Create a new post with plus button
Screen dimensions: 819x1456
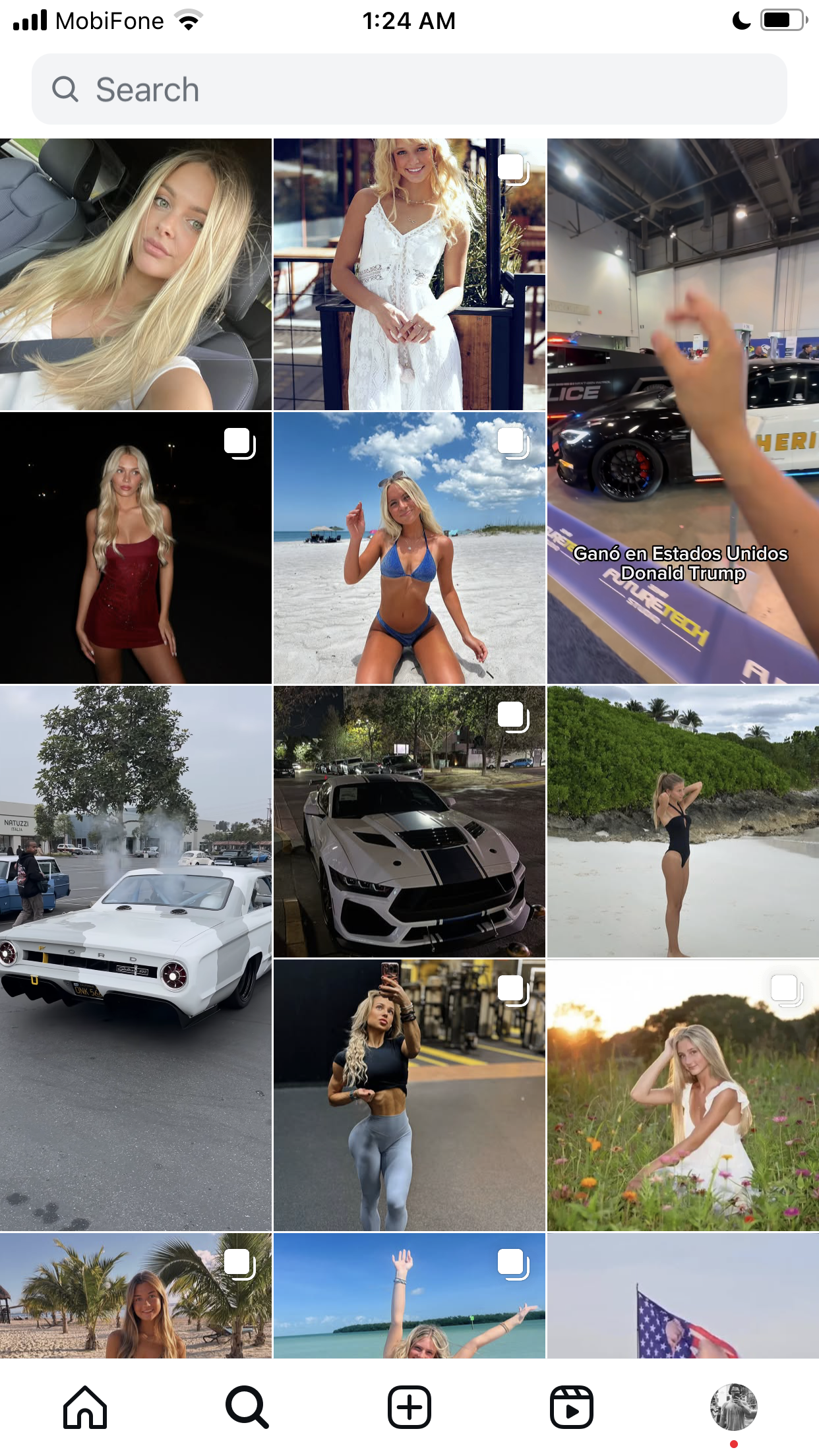point(409,1407)
